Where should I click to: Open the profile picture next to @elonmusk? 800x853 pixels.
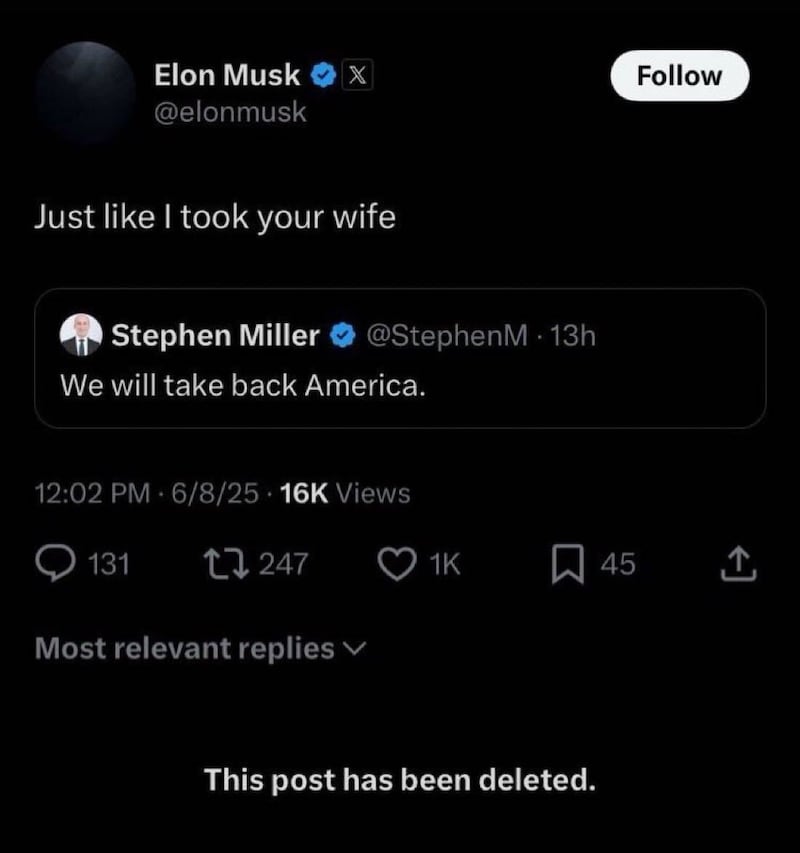[x=85, y=92]
